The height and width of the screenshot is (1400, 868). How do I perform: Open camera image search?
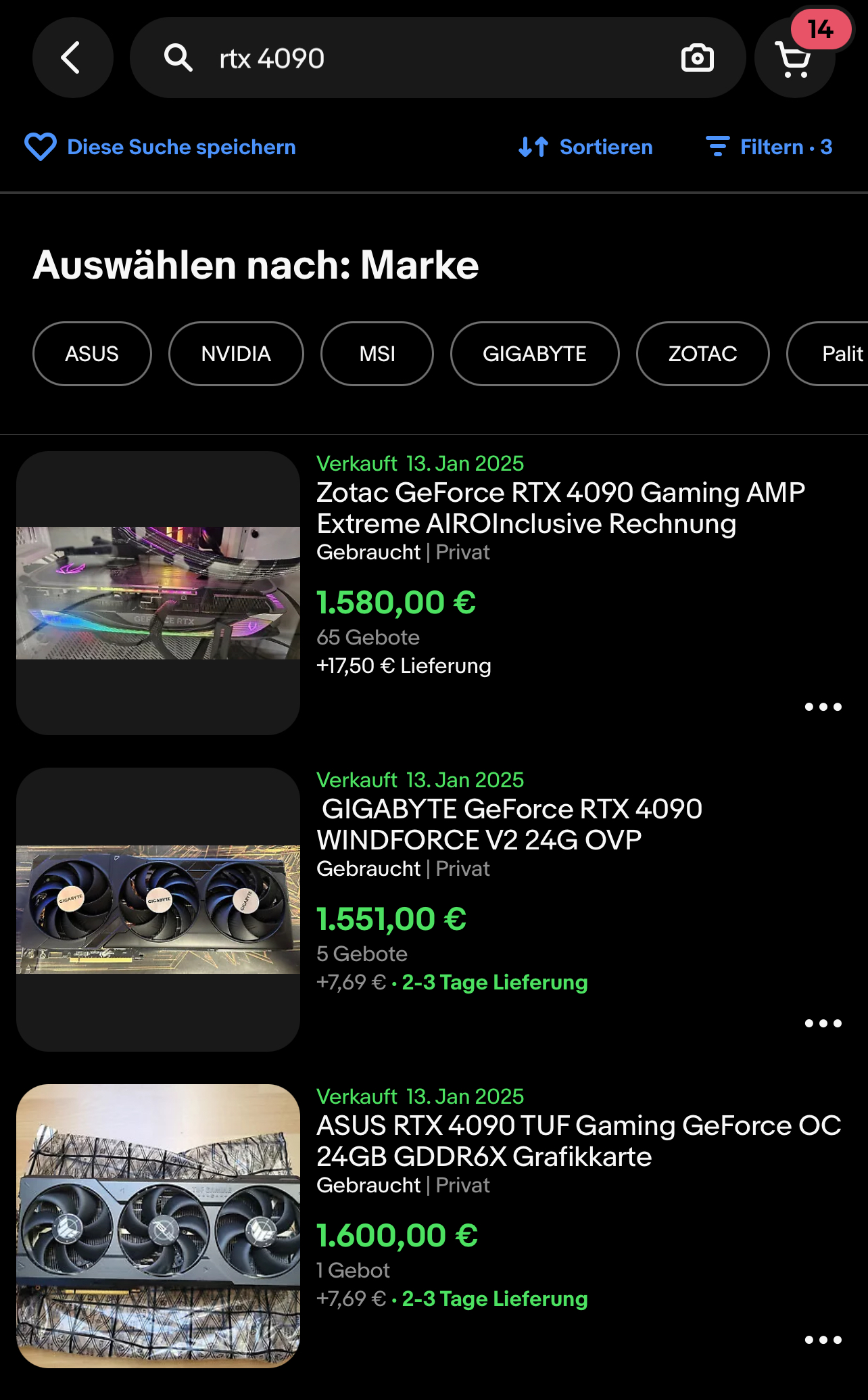click(697, 58)
